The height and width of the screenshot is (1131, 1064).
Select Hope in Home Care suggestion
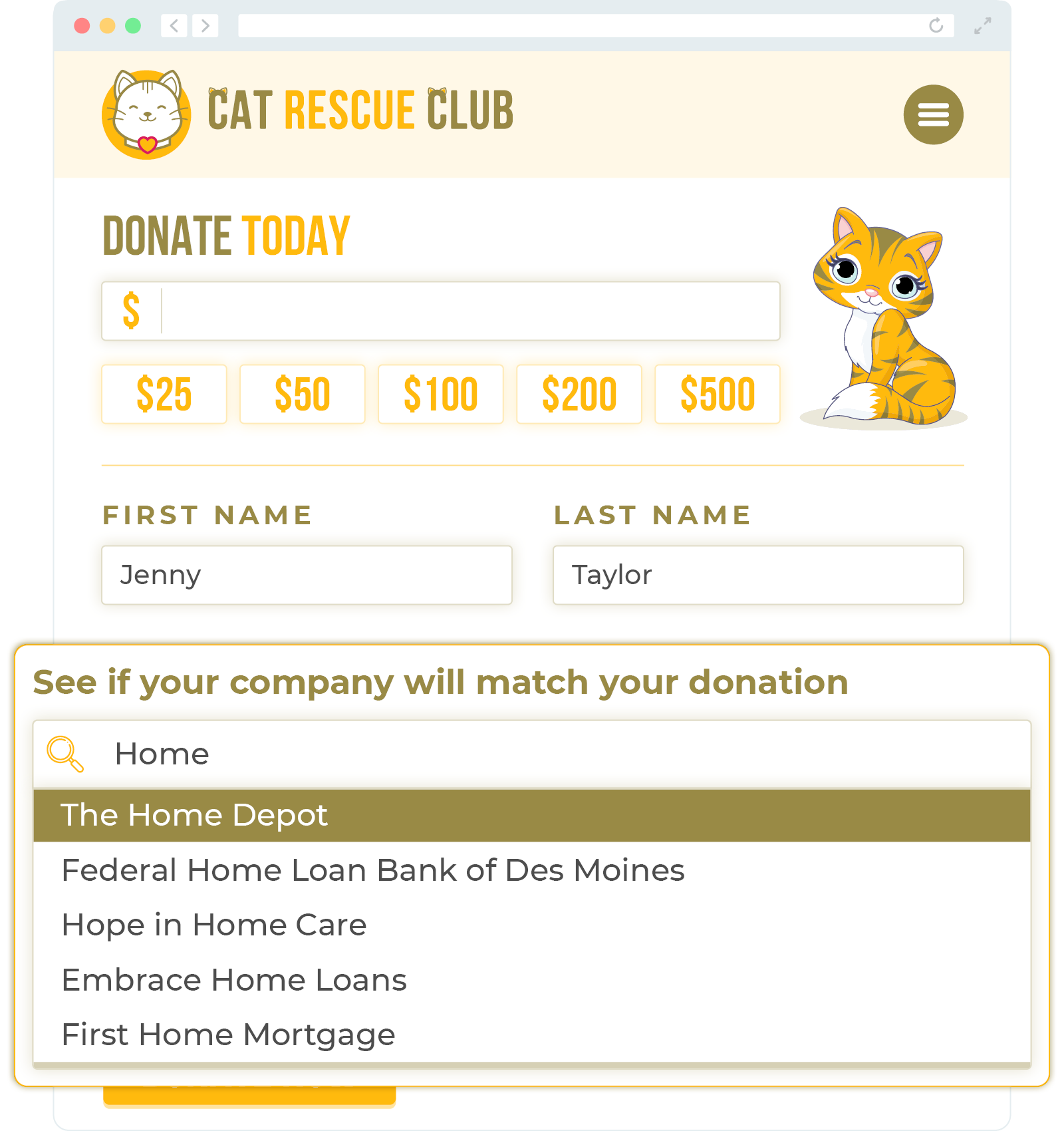click(x=213, y=925)
